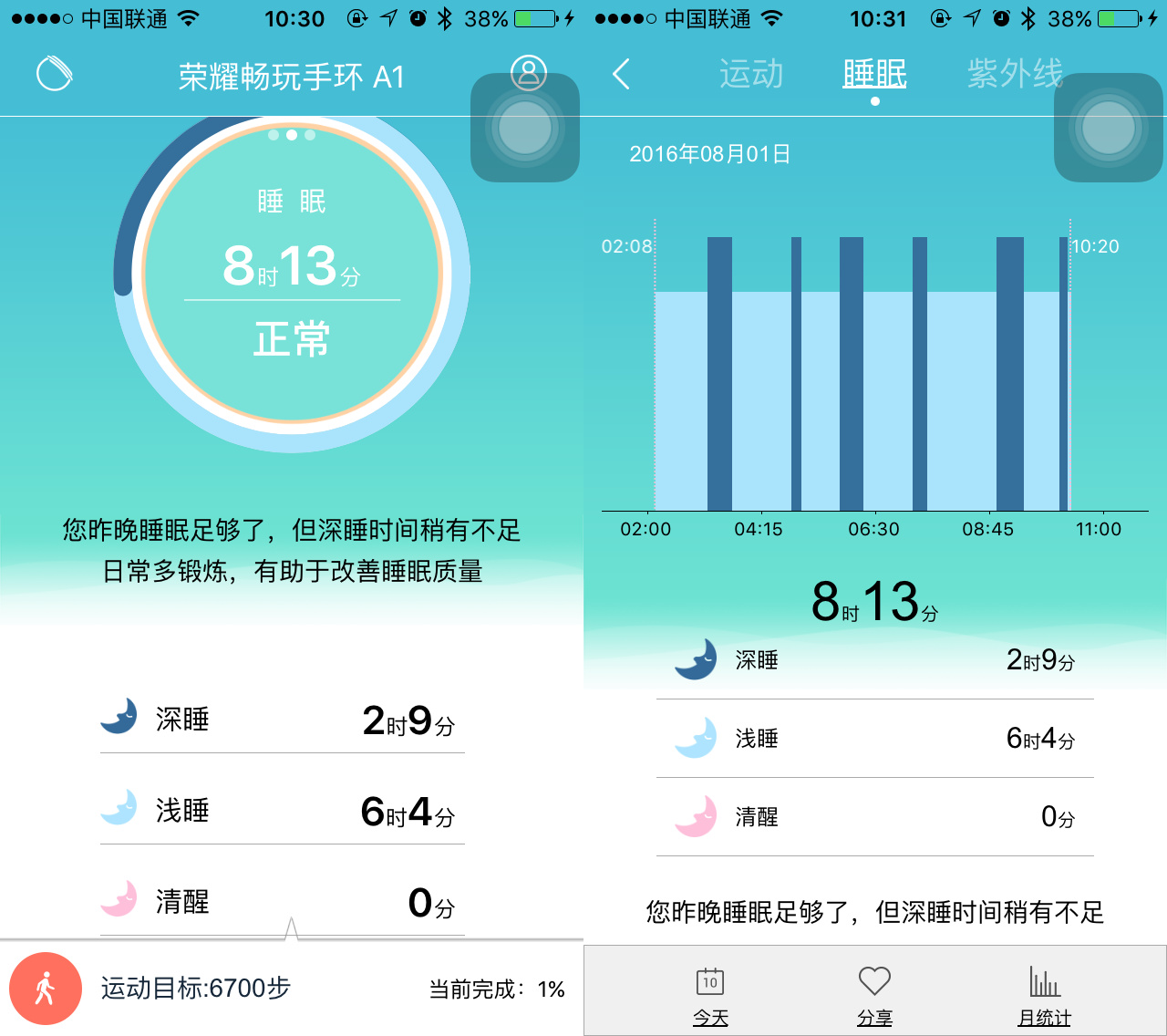Go back with the left arrow
Viewport: 1167px width, 1036px height.
coord(622,74)
